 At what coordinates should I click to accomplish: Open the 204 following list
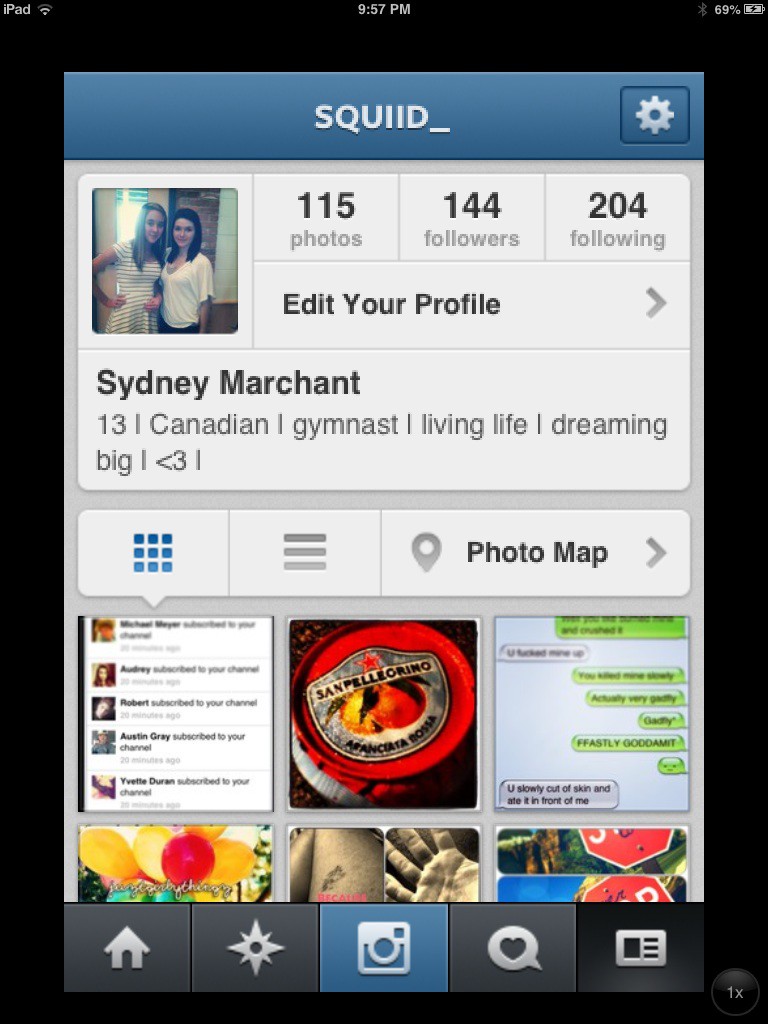pyautogui.click(x=617, y=219)
